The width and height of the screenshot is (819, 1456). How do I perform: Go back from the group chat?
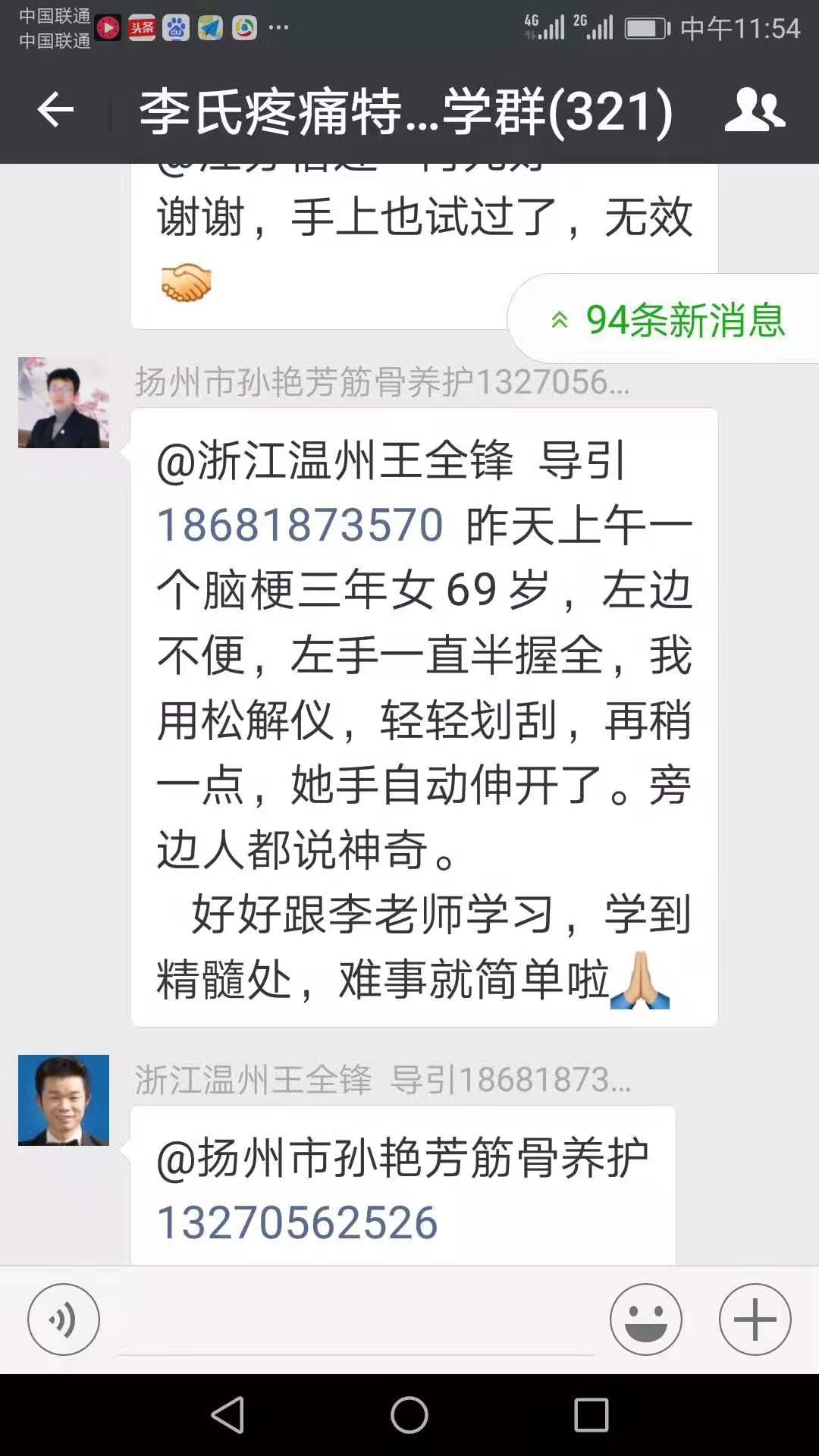55,111
